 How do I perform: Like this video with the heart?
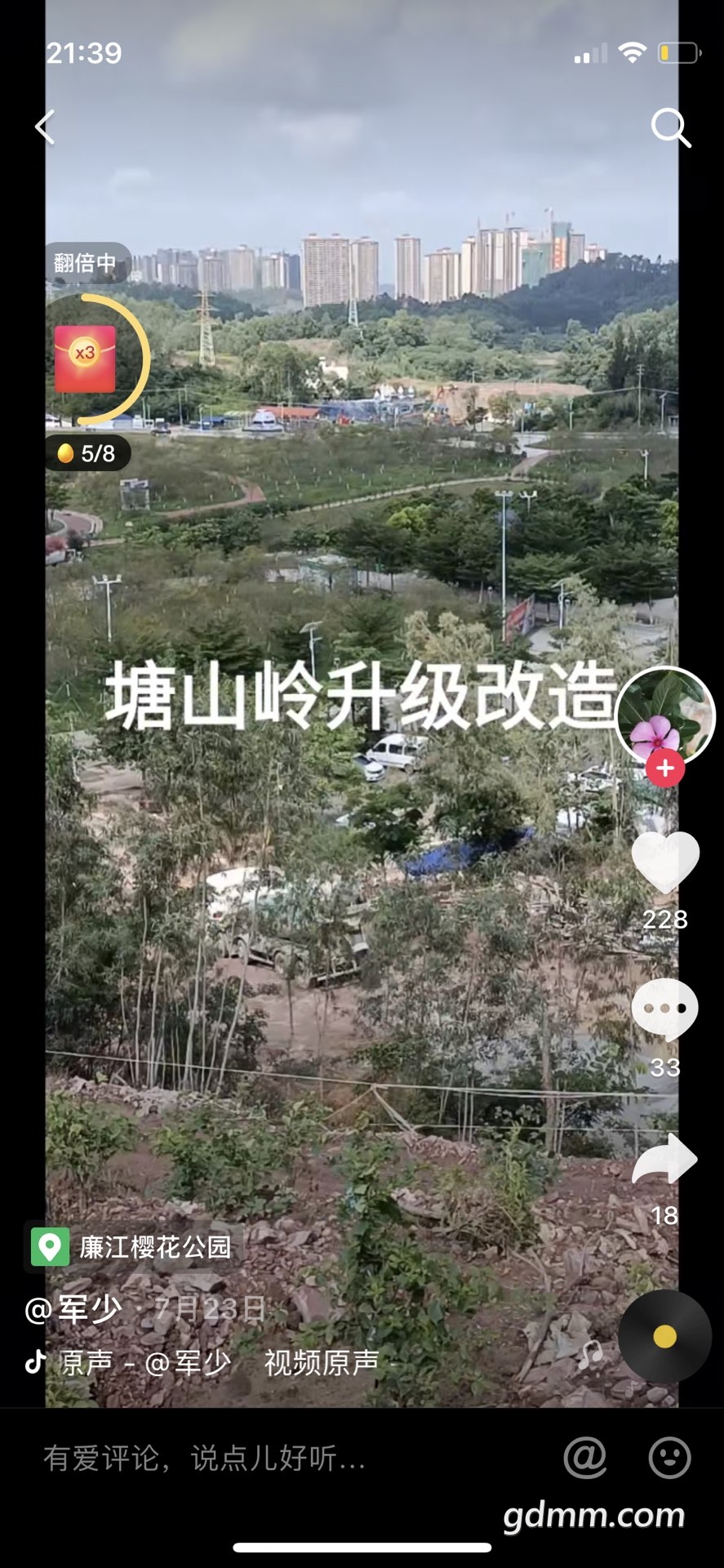pyautogui.click(x=665, y=862)
